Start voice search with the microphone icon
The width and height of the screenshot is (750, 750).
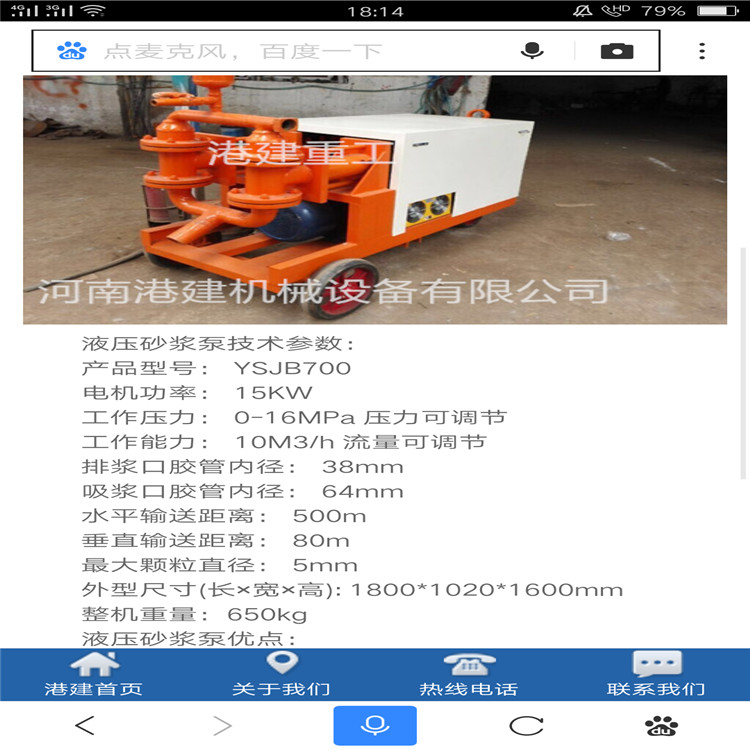point(533,51)
